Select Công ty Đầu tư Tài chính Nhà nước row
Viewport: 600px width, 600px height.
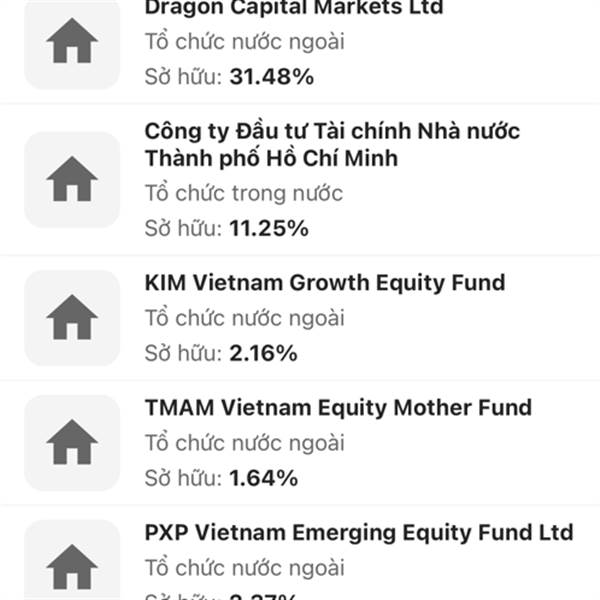tap(300, 180)
